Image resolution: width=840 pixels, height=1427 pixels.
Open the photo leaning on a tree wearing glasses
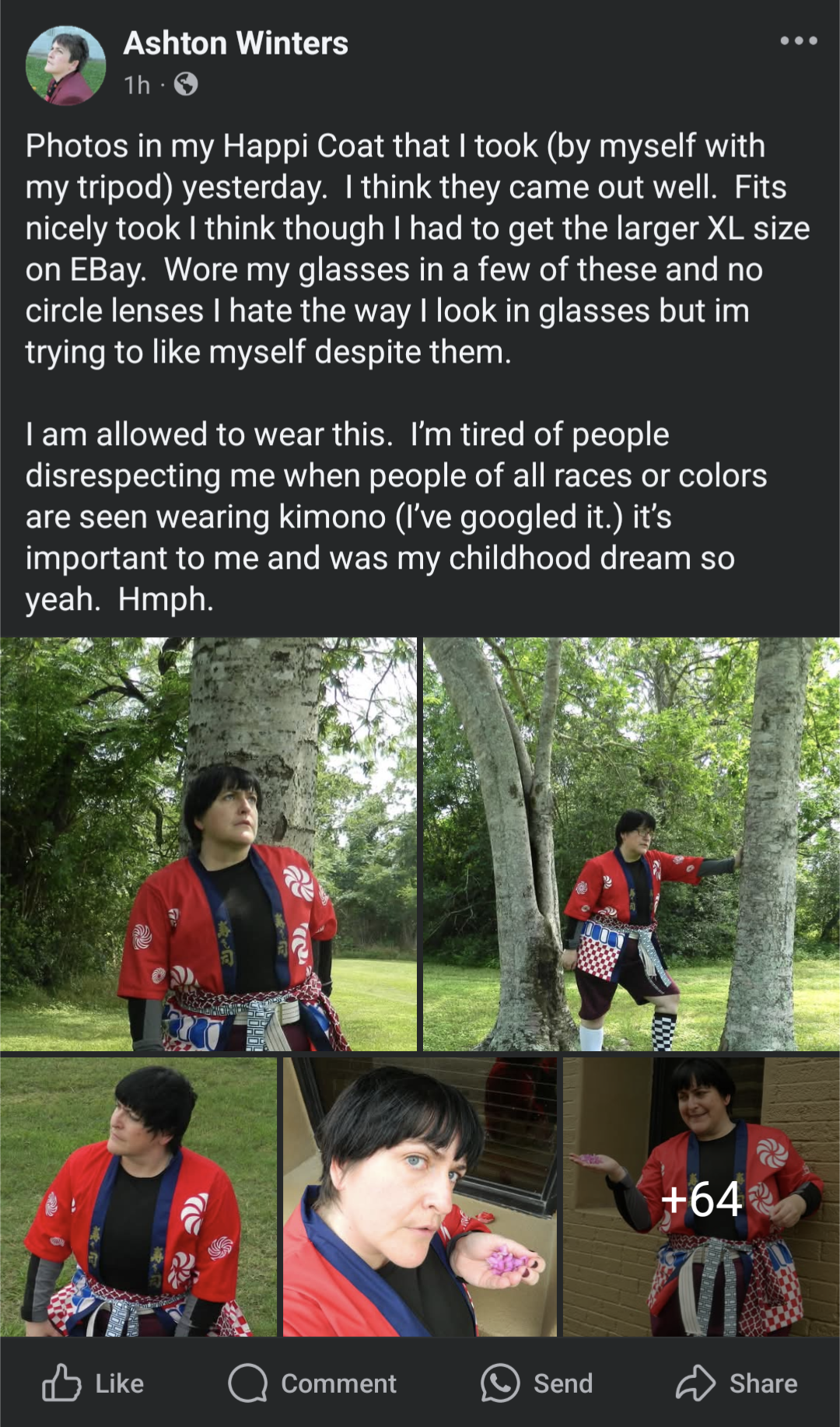tap(632, 844)
